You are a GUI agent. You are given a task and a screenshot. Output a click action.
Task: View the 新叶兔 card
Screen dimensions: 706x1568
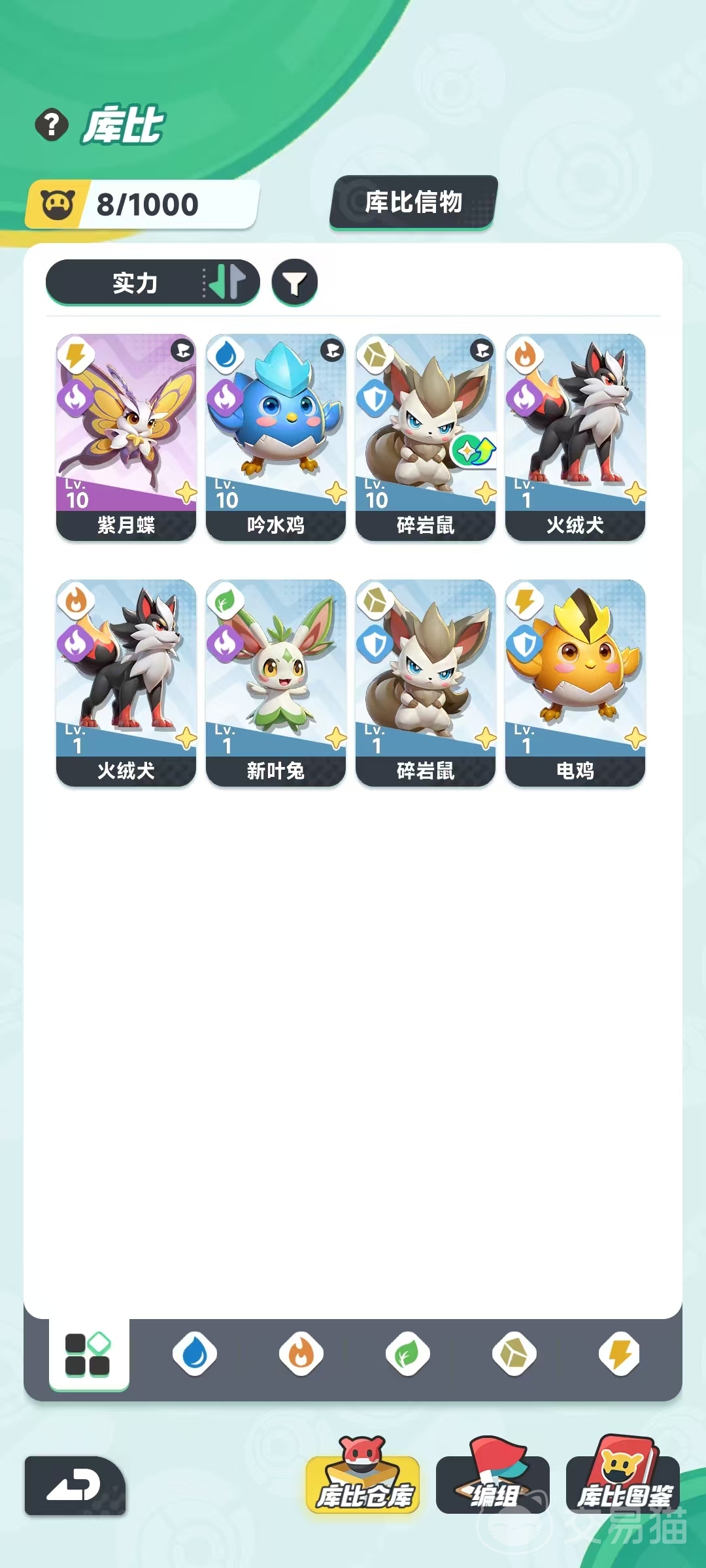click(x=275, y=682)
